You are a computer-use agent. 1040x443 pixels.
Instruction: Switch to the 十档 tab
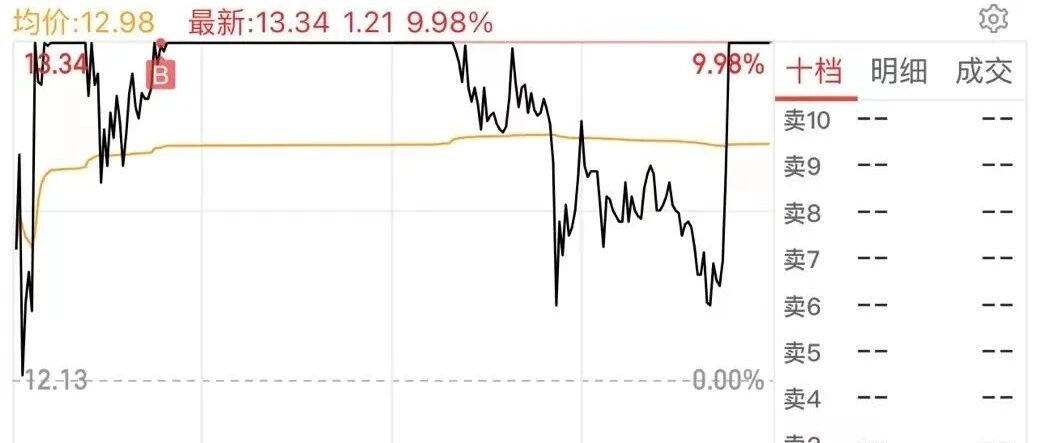(814, 72)
